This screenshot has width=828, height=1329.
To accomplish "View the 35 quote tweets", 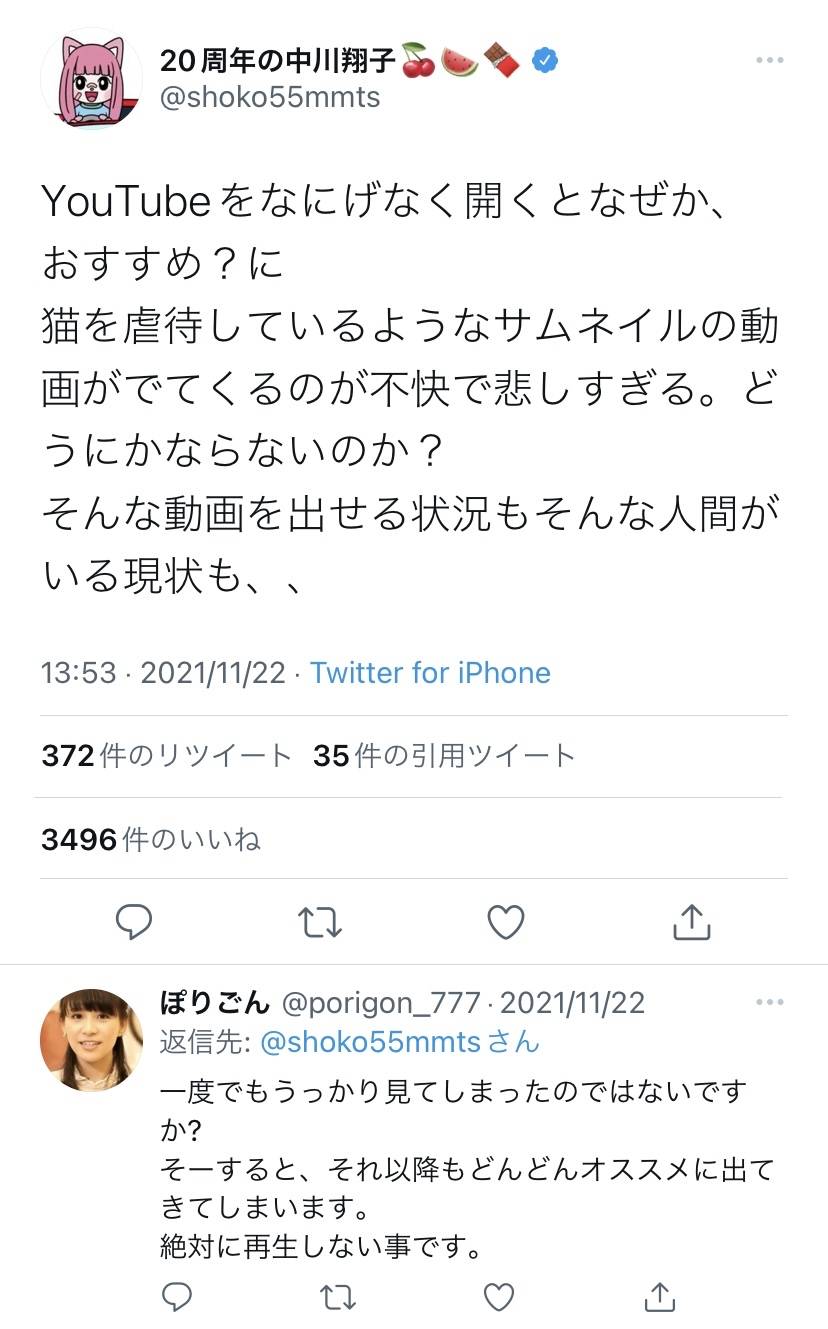I will [x=444, y=756].
